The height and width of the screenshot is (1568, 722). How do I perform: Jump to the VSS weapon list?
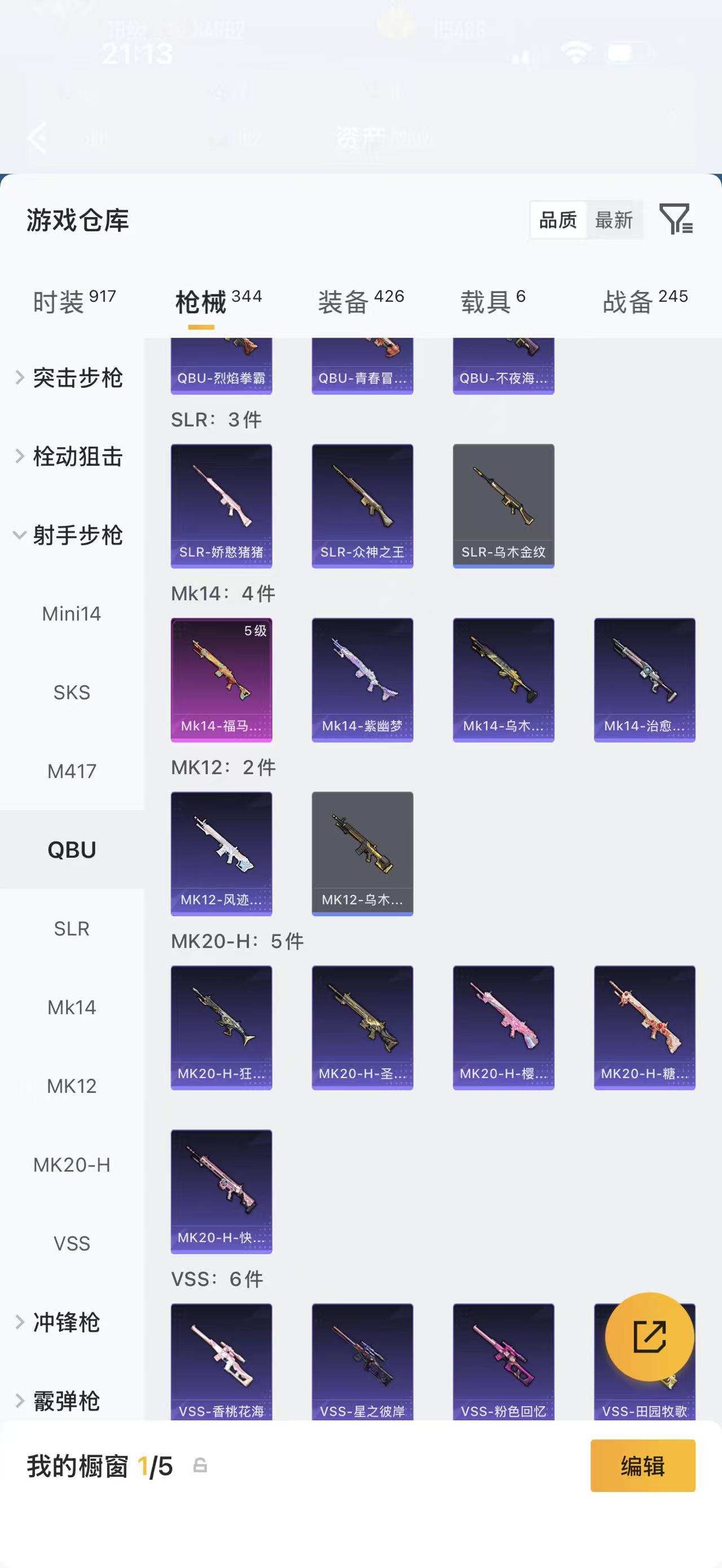coord(72,1243)
